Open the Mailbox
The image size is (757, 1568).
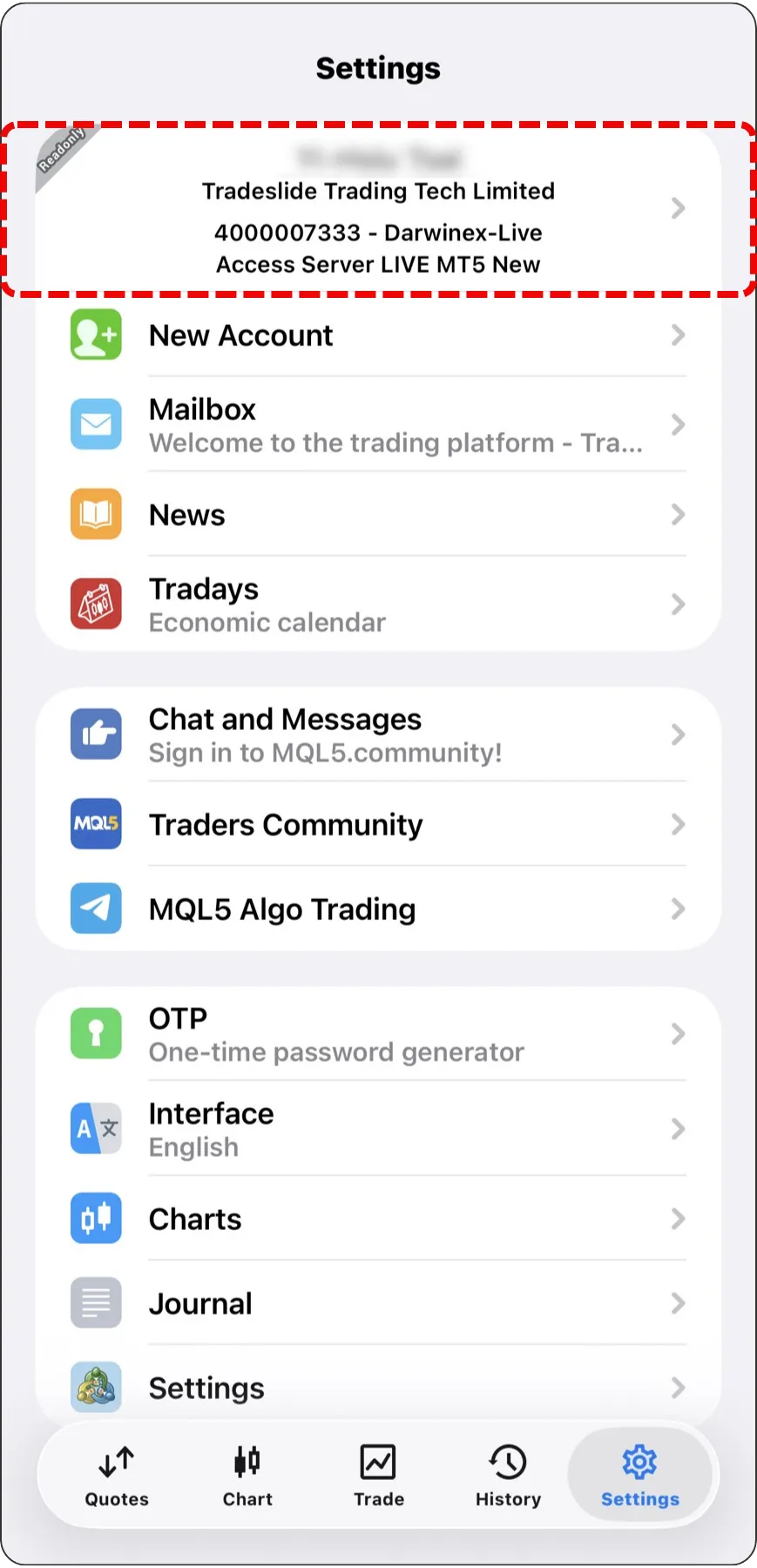pyautogui.click(x=378, y=425)
